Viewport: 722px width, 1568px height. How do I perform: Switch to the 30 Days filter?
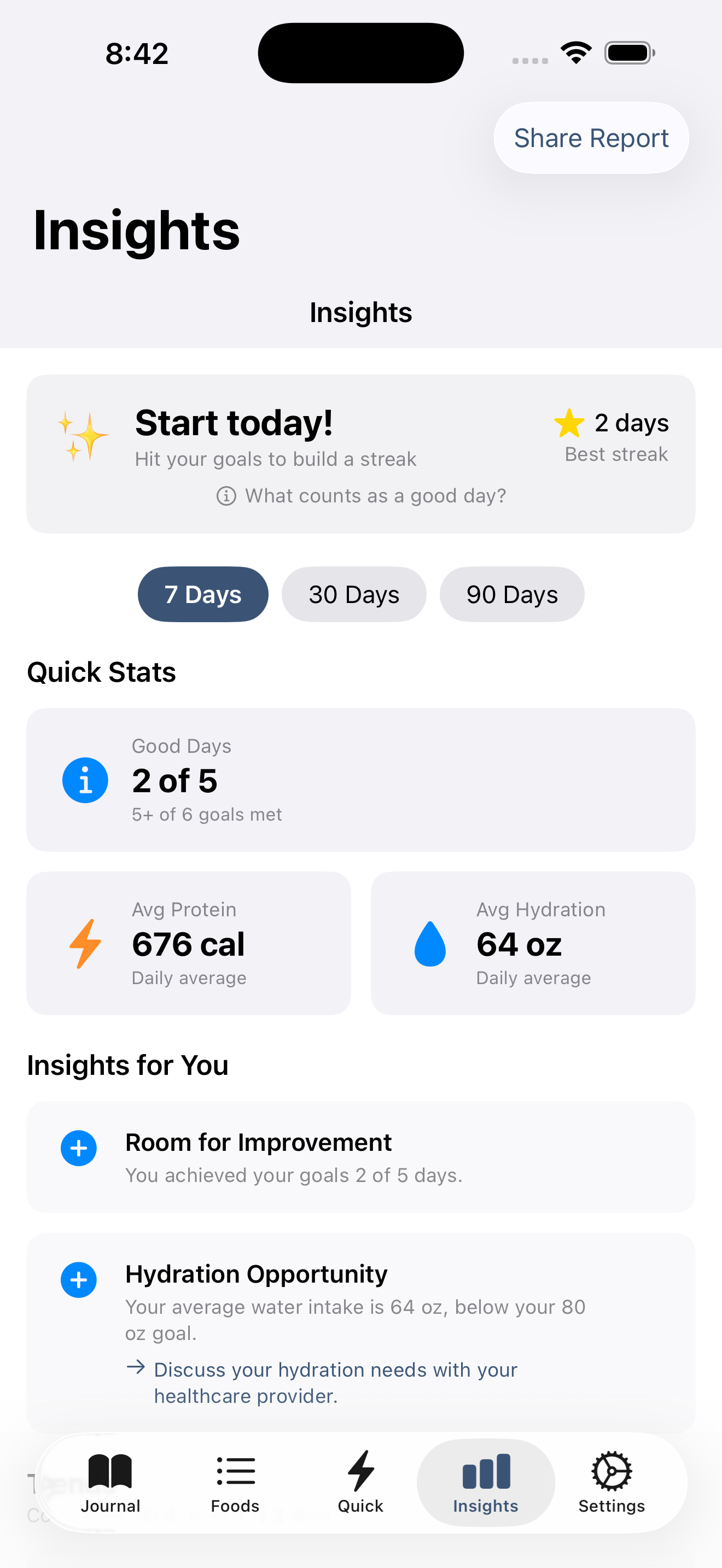pyautogui.click(x=354, y=594)
